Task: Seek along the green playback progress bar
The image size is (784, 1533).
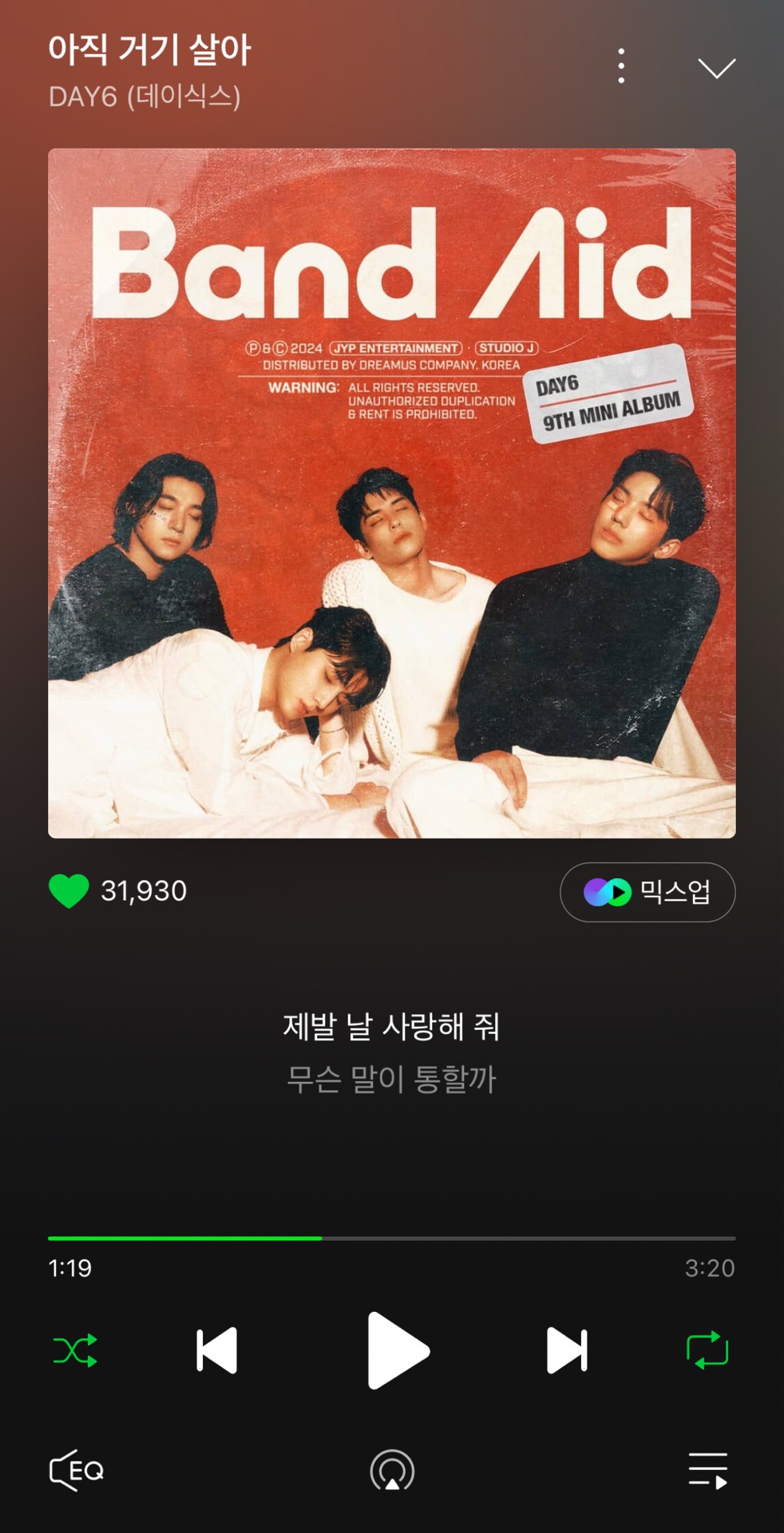Action: pyautogui.click(x=391, y=1238)
